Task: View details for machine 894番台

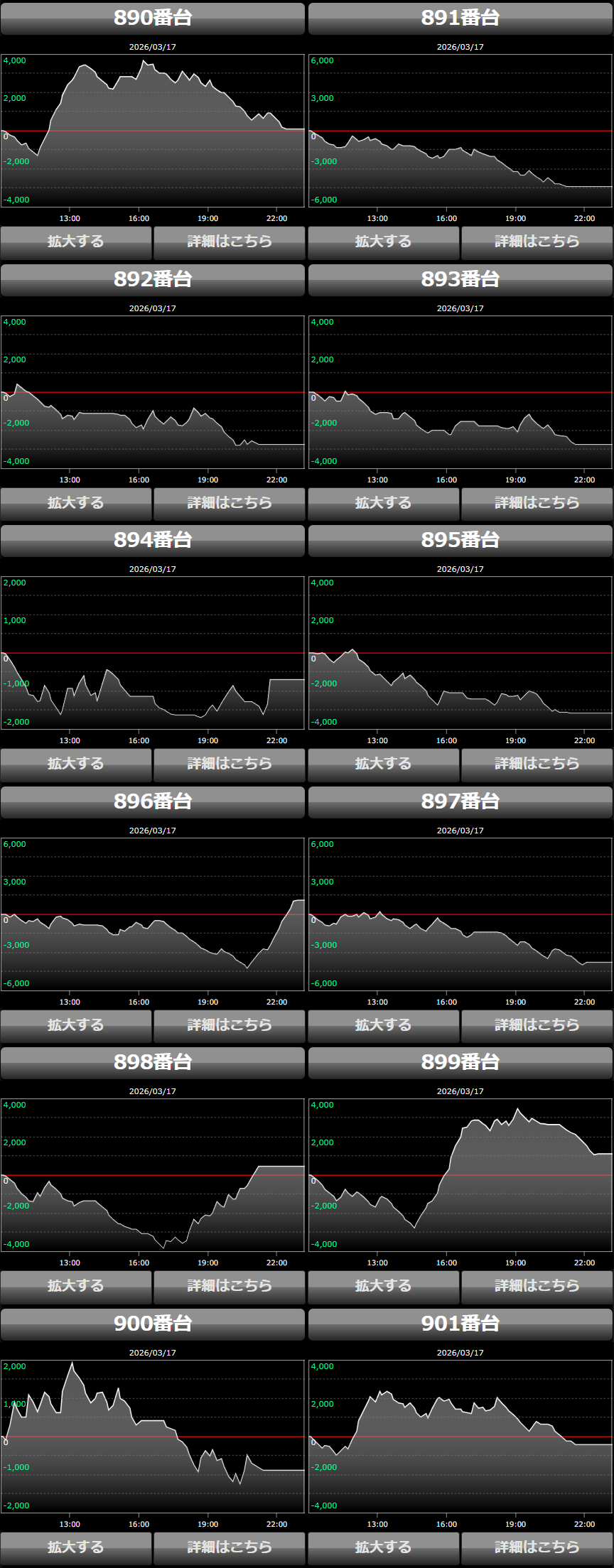Action: click(229, 764)
